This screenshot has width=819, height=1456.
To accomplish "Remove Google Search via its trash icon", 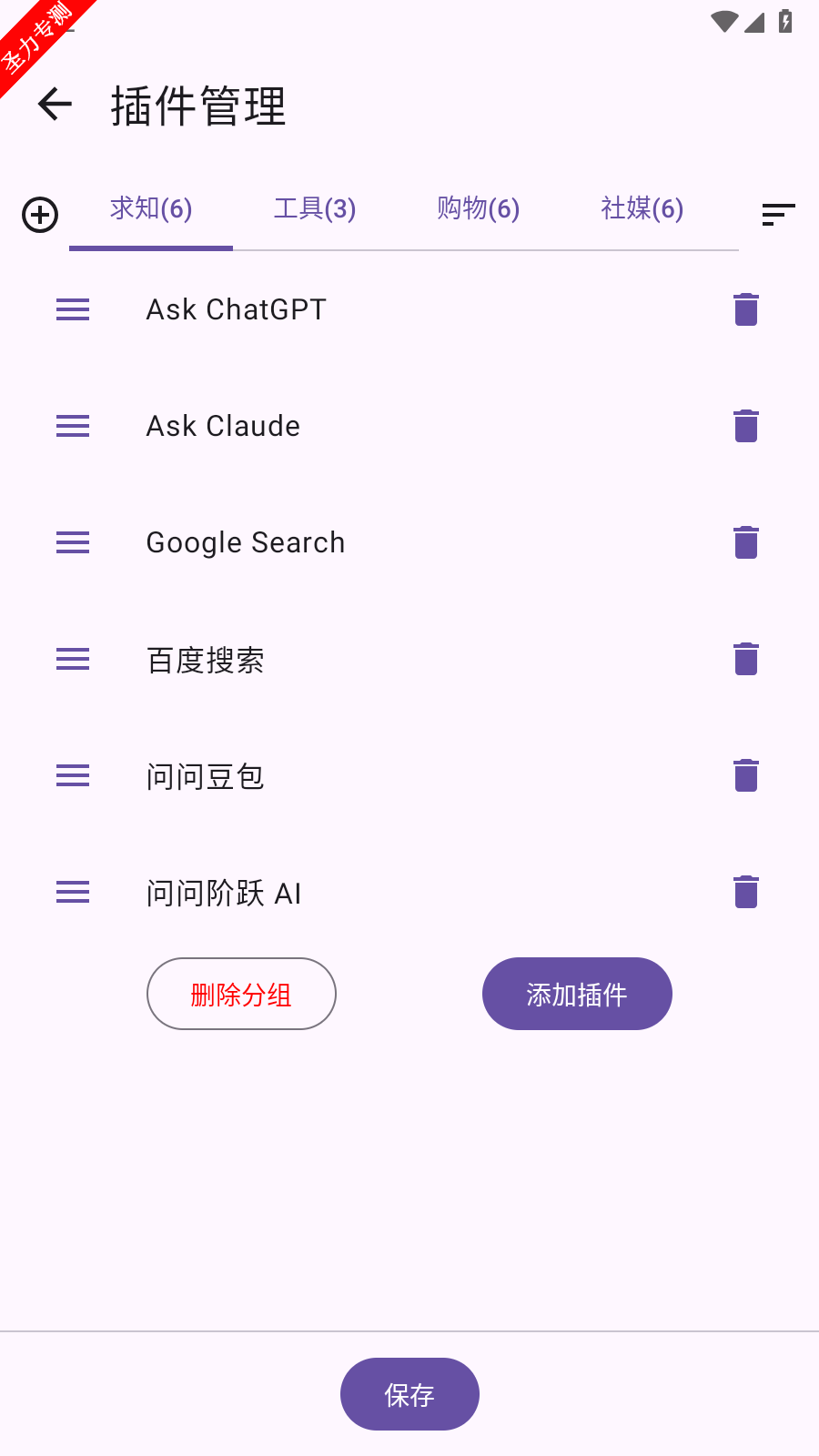I will (x=746, y=542).
